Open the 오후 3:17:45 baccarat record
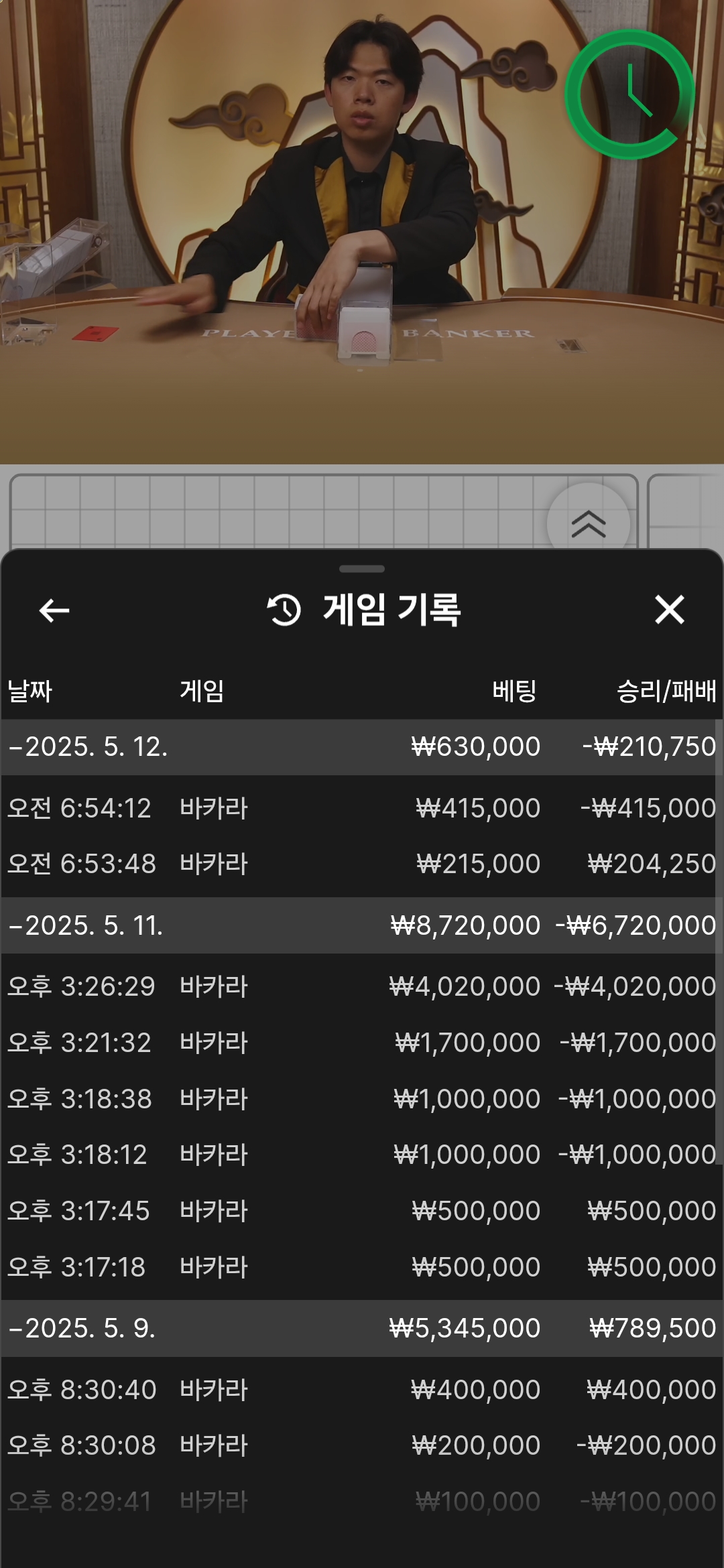 (361, 1211)
